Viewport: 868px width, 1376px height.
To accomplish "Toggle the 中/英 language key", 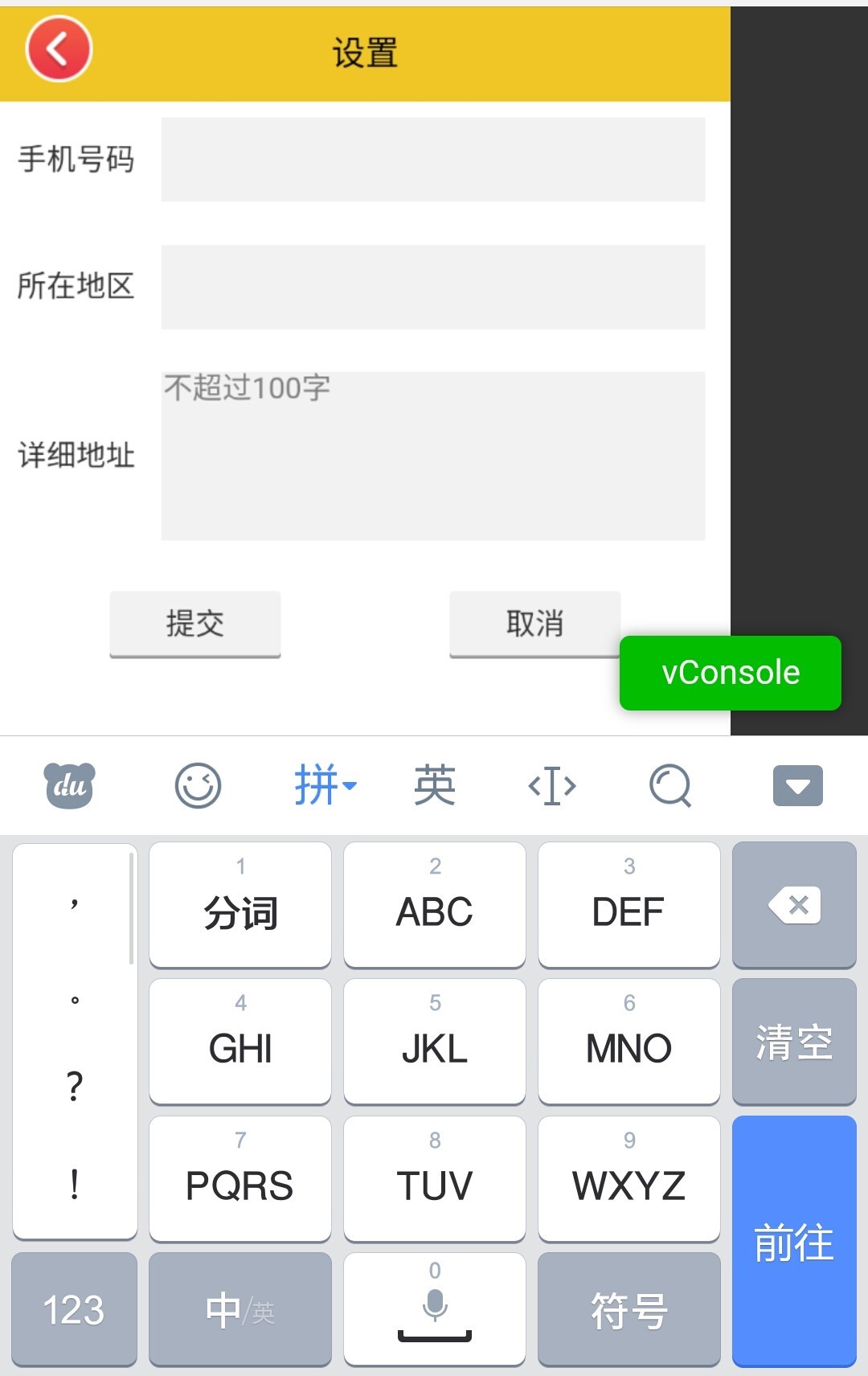I will point(240,1310).
